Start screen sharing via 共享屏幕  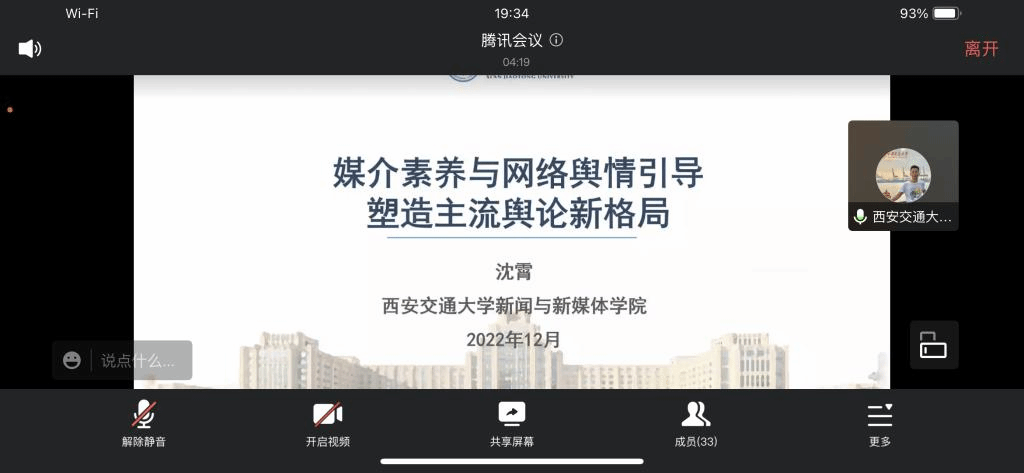(511, 423)
